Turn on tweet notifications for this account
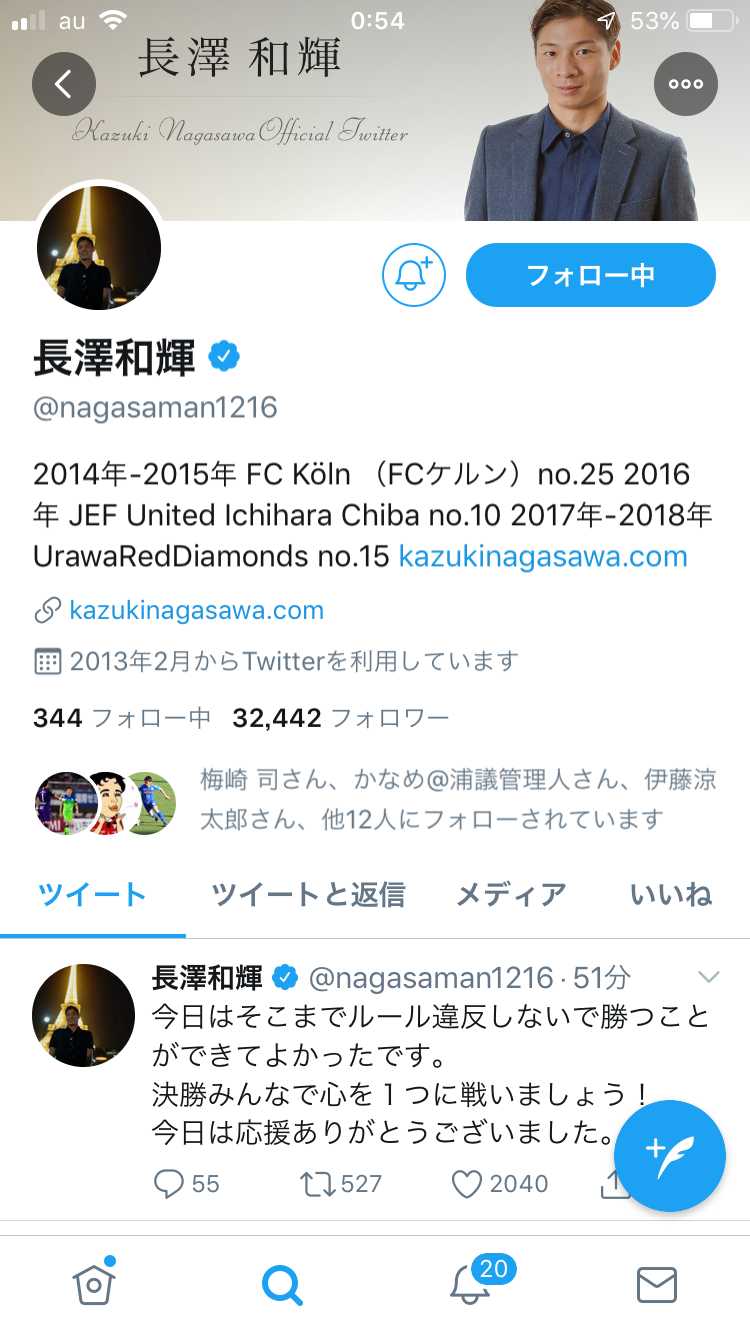 [414, 274]
